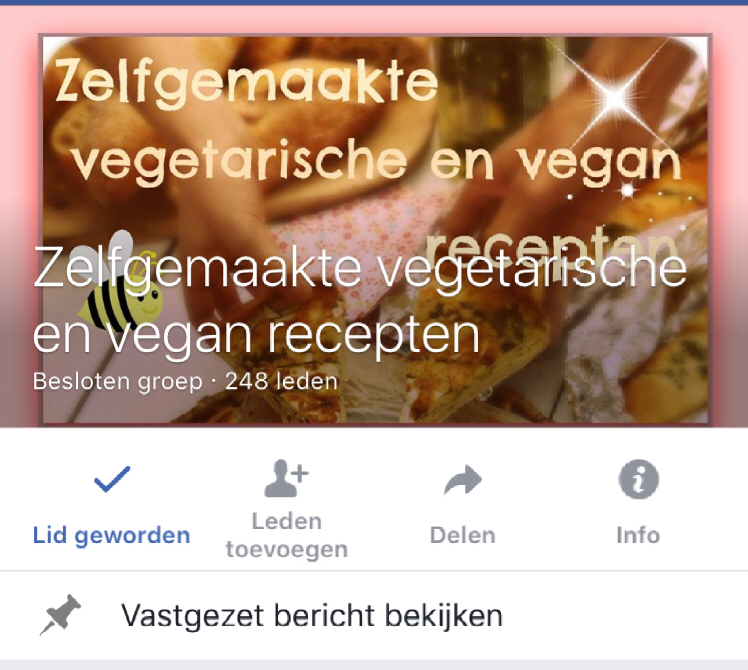Open the group Info page
The image size is (748, 670).
(x=637, y=505)
